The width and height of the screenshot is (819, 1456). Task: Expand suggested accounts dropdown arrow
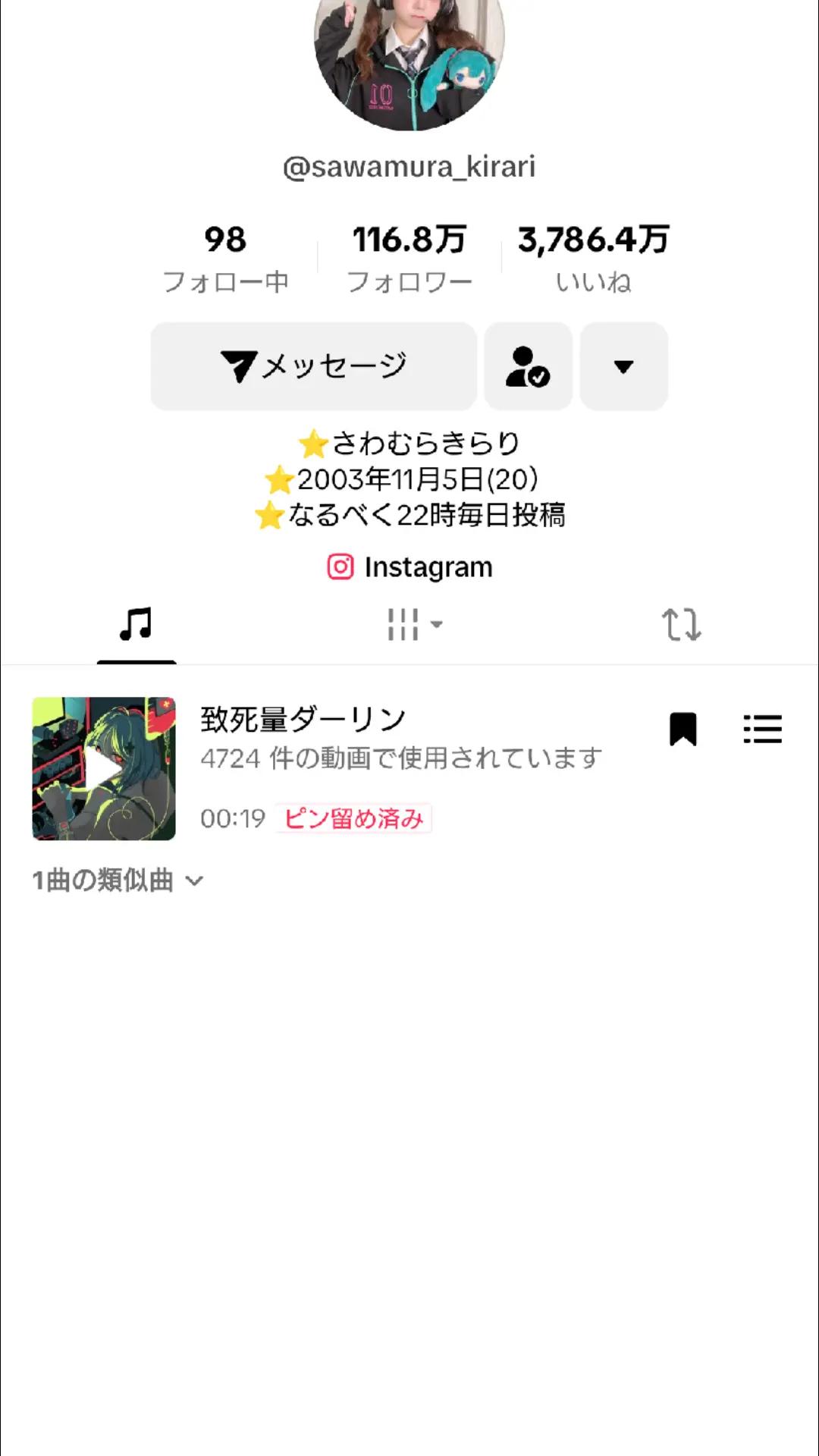point(623,366)
